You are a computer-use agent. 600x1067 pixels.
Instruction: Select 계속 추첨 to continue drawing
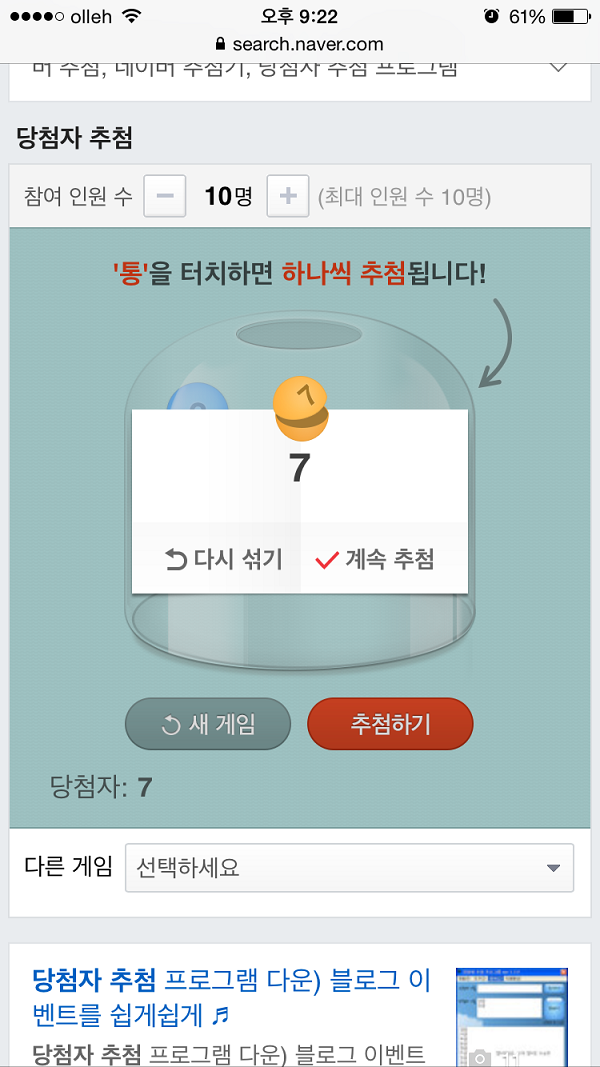point(375,560)
